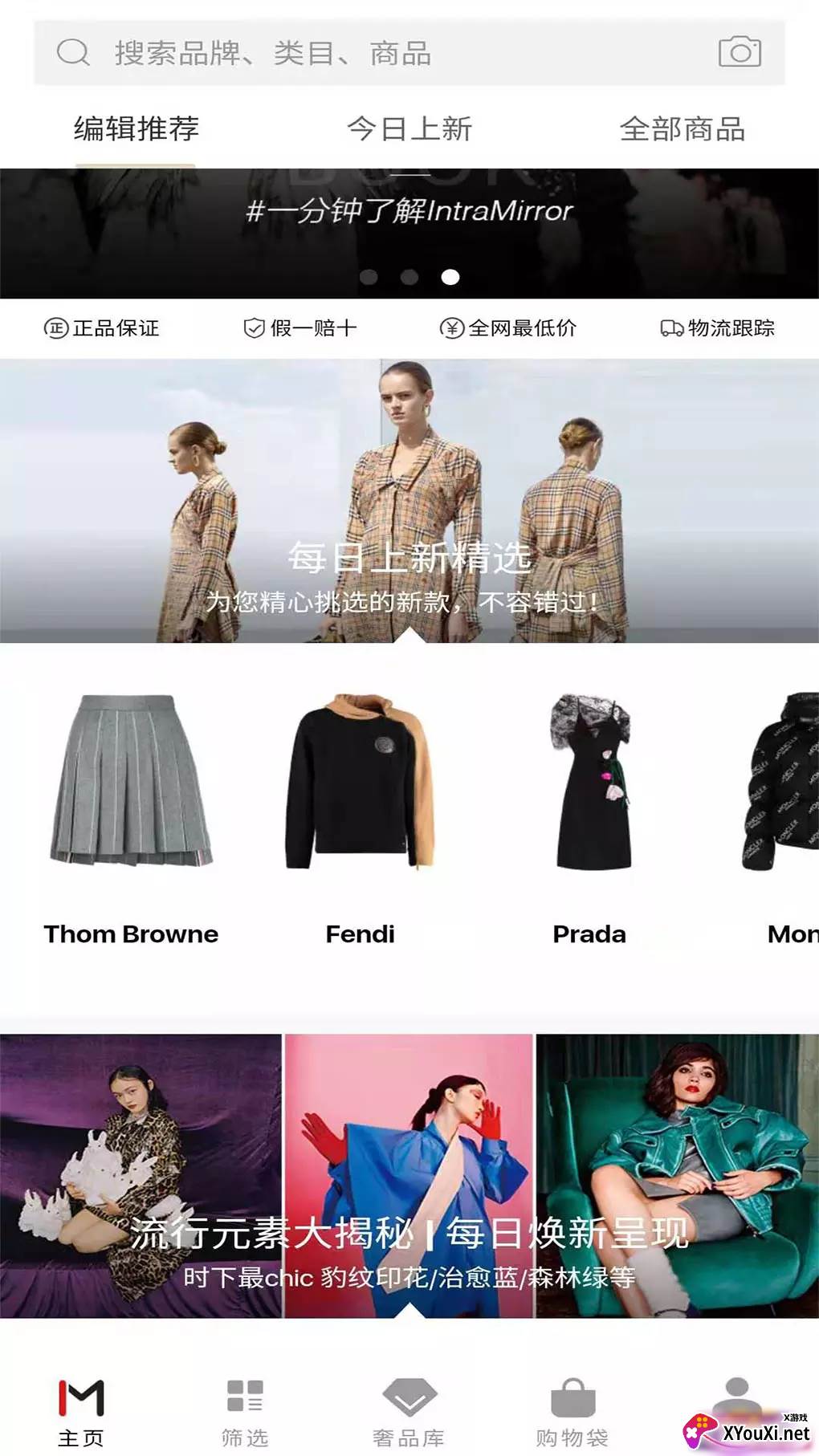This screenshot has width=819, height=1456.
Task: Switch to the 全部商品 tab
Action: point(683,128)
